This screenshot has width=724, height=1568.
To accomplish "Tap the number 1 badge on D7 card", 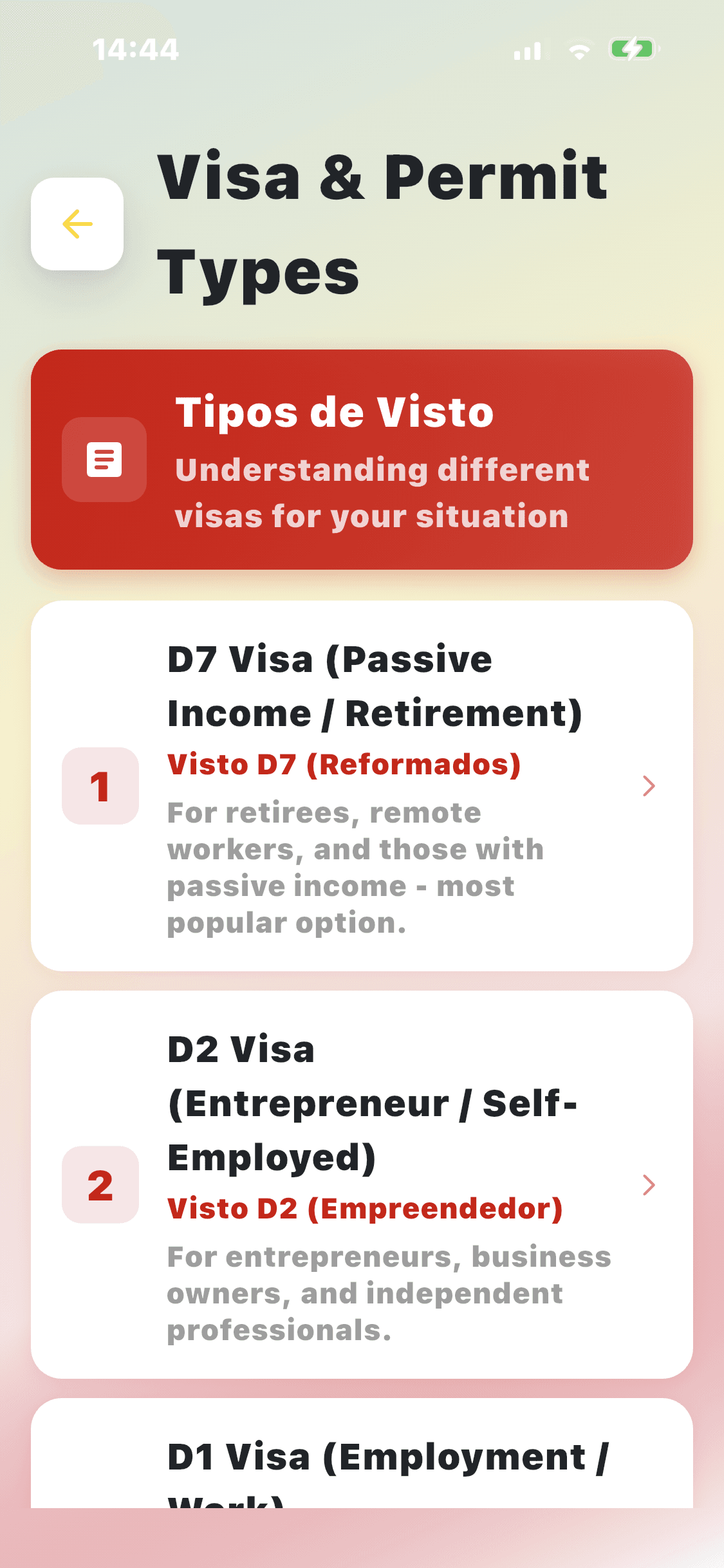I will (100, 786).
